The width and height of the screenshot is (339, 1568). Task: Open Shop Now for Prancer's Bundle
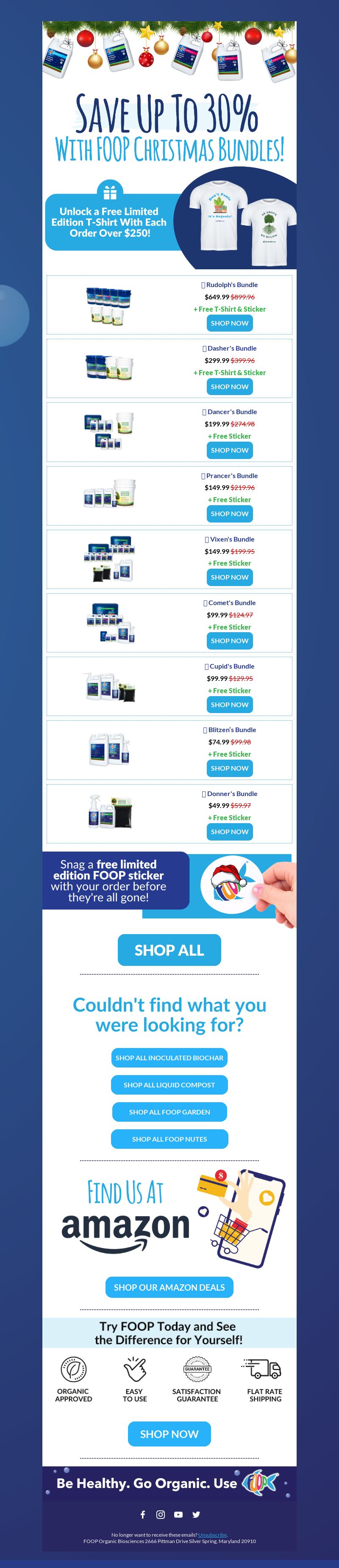click(x=229, y=514)
